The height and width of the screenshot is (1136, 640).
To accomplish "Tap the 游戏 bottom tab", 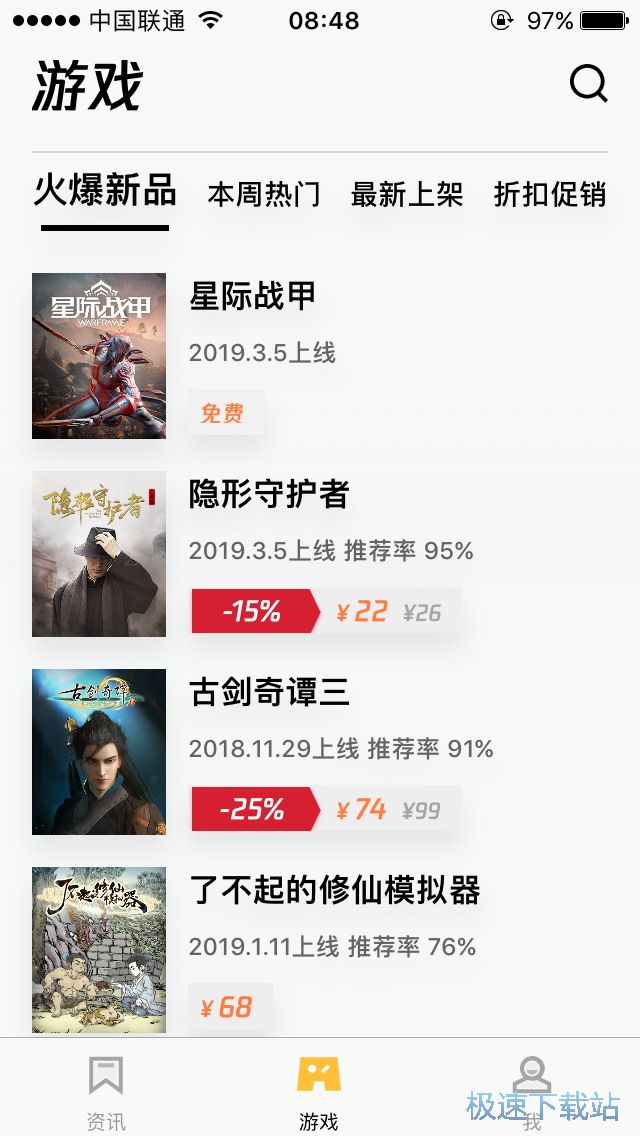I will click(x=319, y=1090).
